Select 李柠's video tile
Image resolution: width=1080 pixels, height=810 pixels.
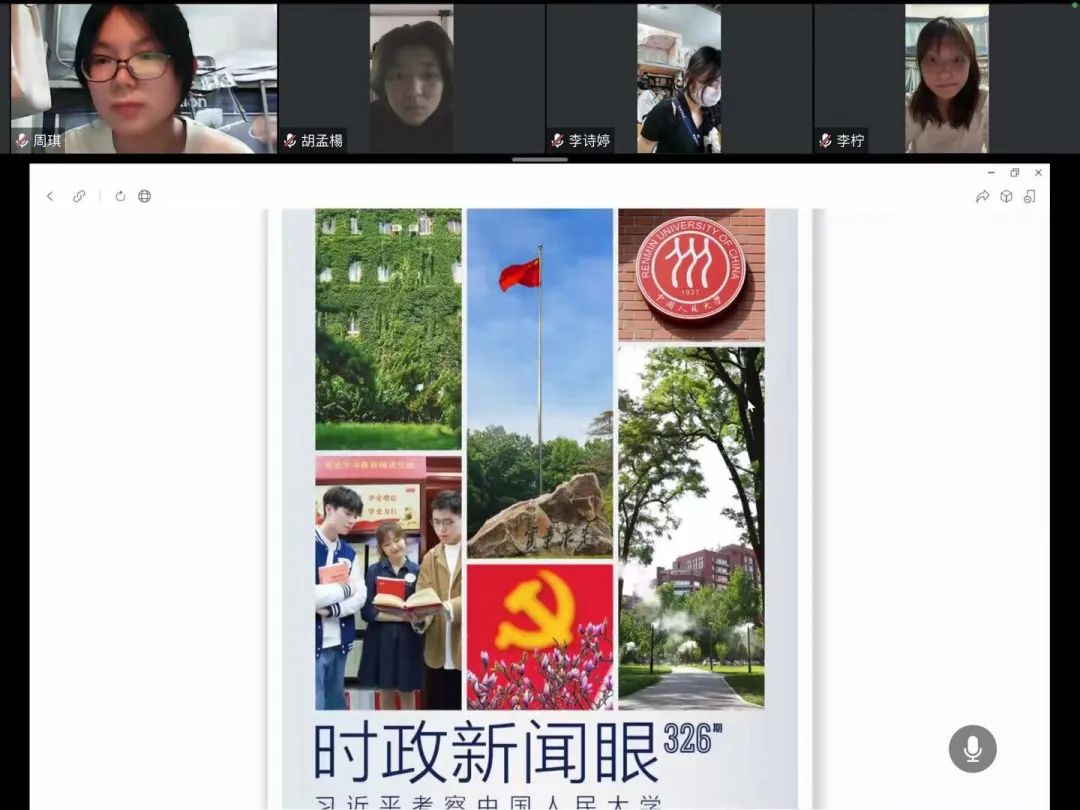(946, 78)
